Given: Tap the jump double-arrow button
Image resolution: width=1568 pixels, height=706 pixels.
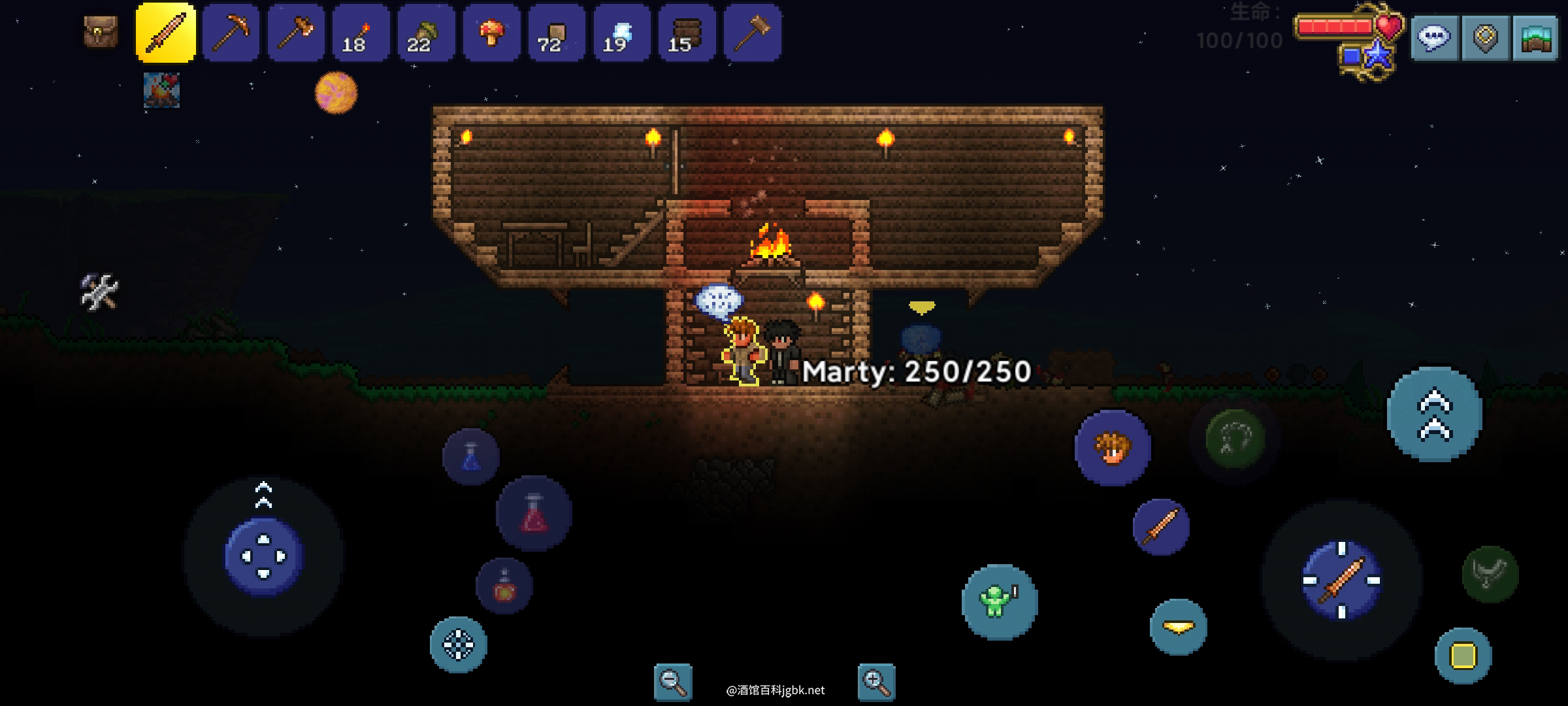Looking at the screenshot, I should point(1434,414).
